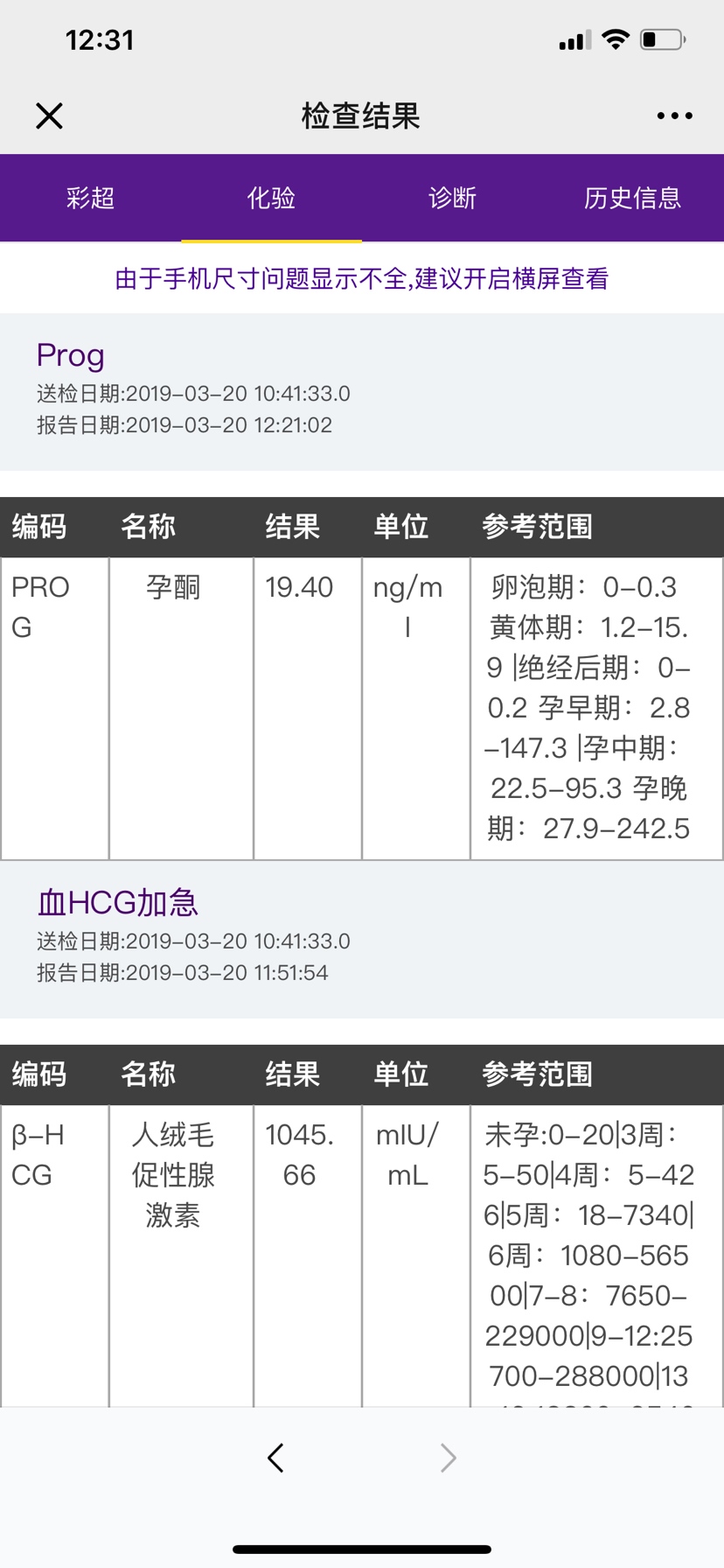Go back with the bottom left arrow
Viewport: 724px width, 1568px height.
(275, 1458)
